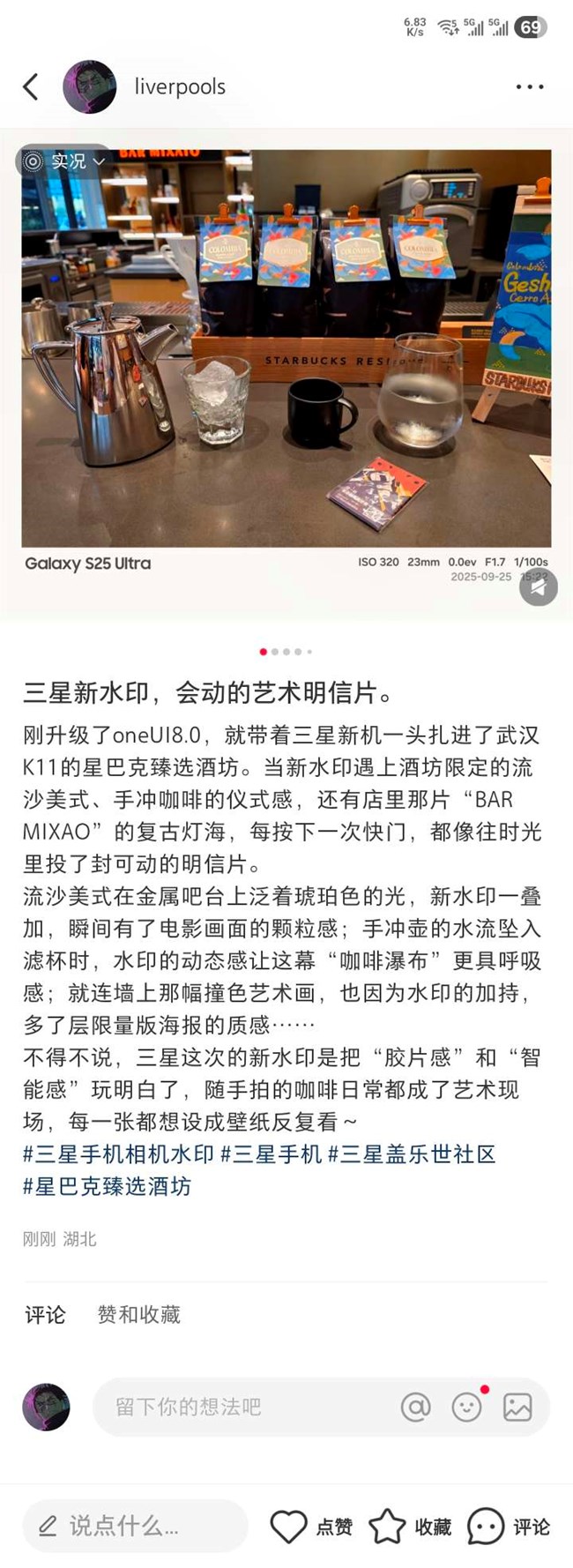
Task: Toggle the sound icon on the photo
Action: click(538, 587)
